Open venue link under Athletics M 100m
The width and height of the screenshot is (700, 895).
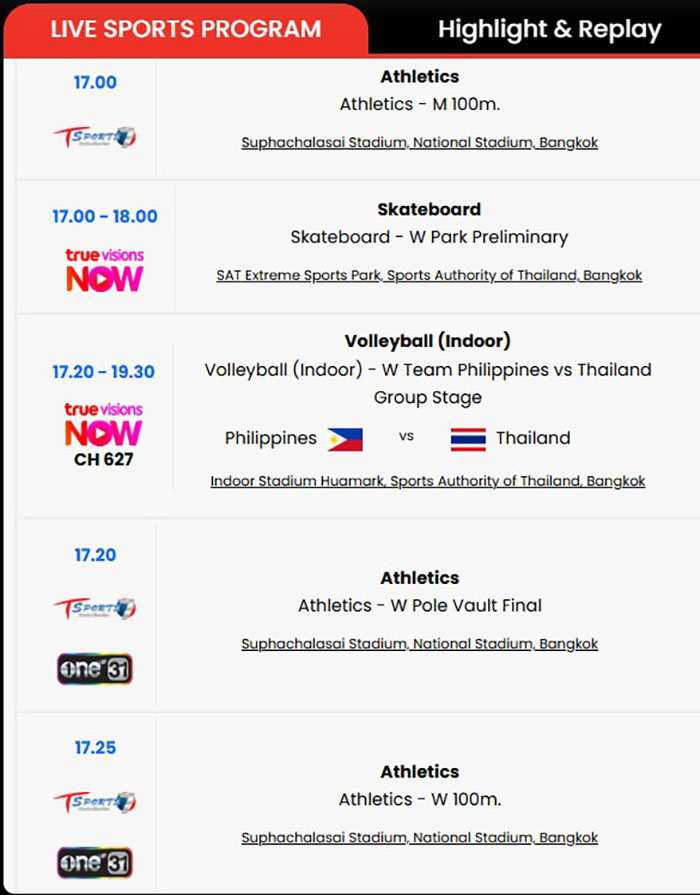click(x=419, y=143)
